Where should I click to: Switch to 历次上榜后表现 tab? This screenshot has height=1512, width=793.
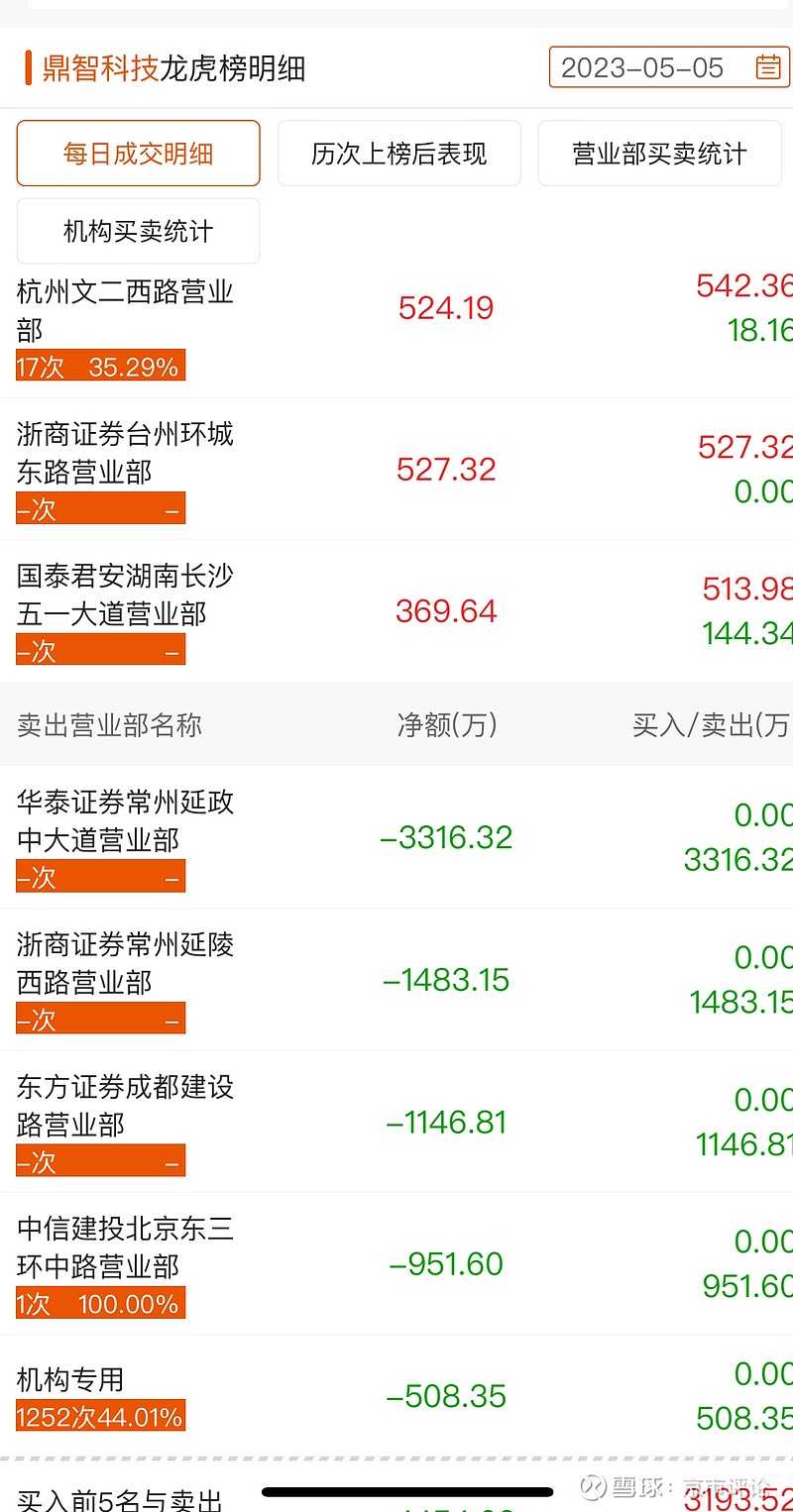coord(399,154)
